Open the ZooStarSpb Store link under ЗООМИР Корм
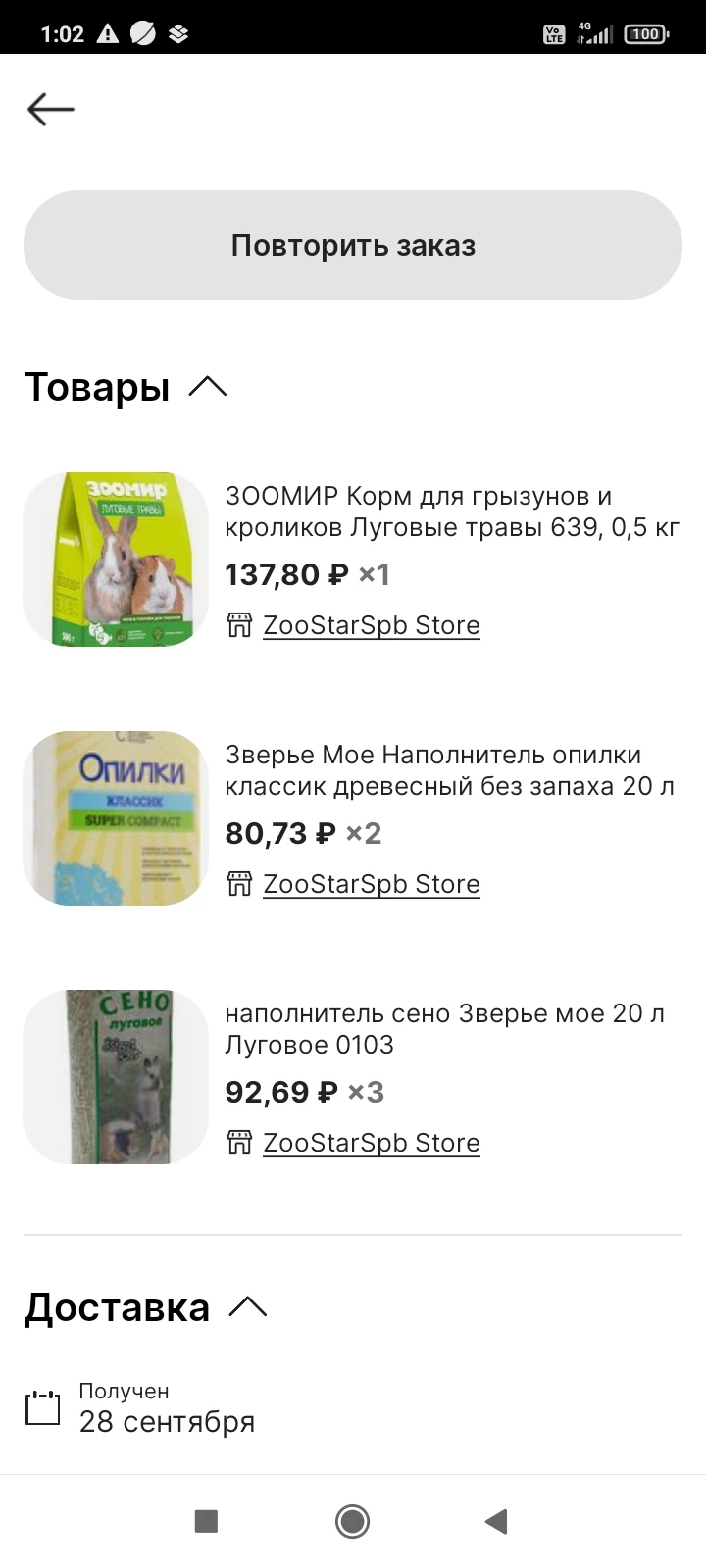 pos(372,625)
